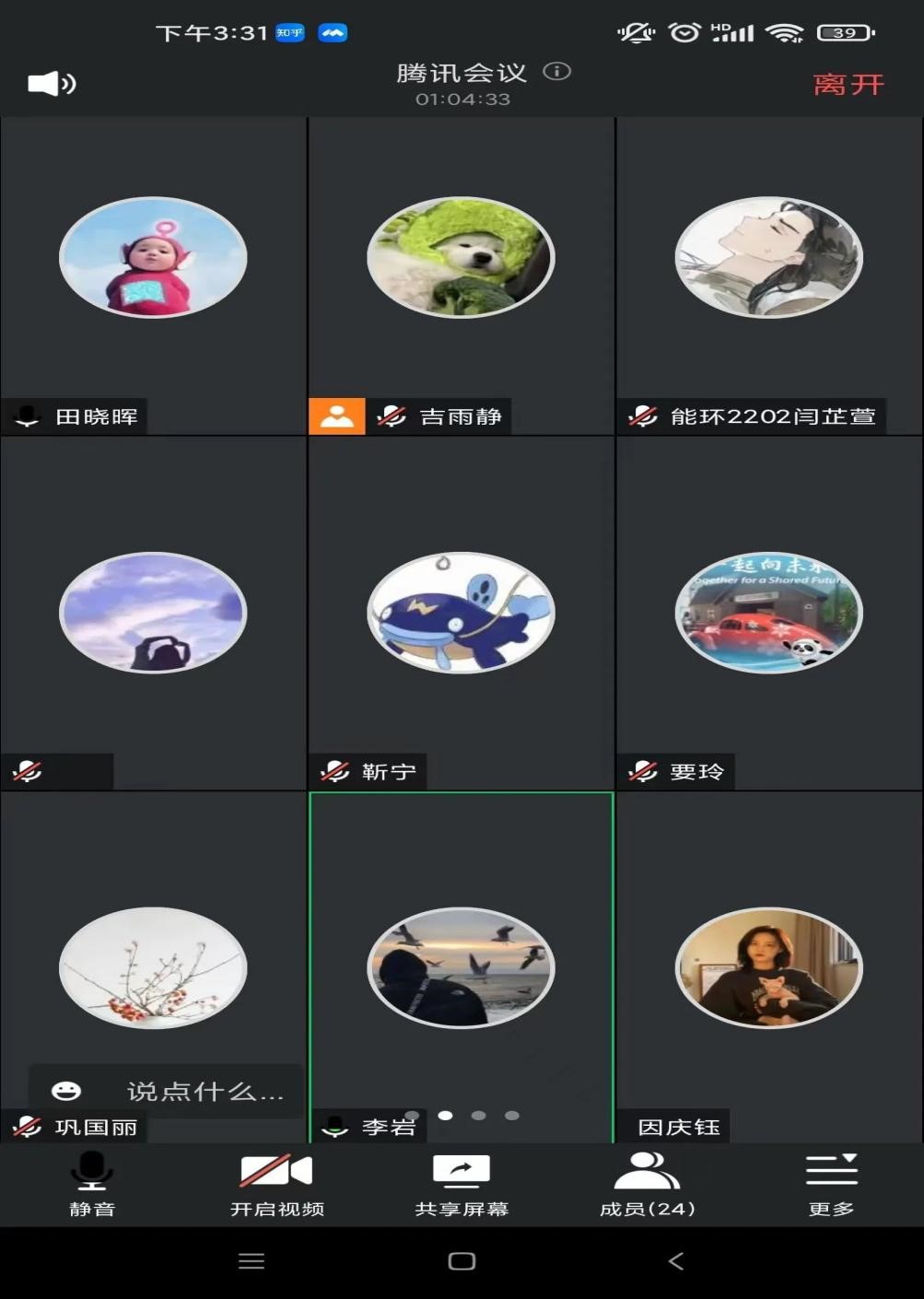Open the 说点什么 chat input
Viewport: 924px width, 1299px height.
coord(166,1092)
